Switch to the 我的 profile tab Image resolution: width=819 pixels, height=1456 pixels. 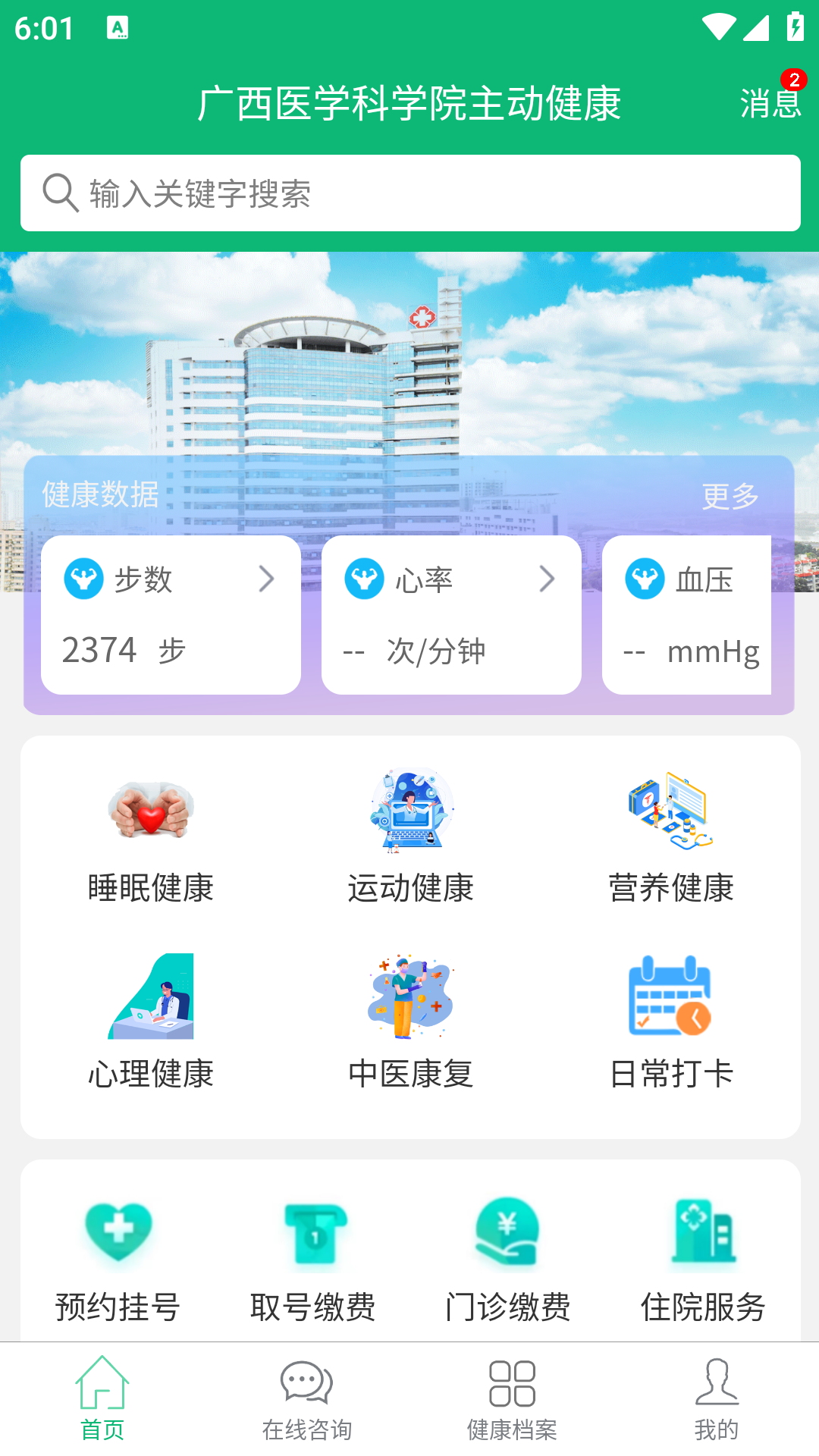[x=717, y=1399]
